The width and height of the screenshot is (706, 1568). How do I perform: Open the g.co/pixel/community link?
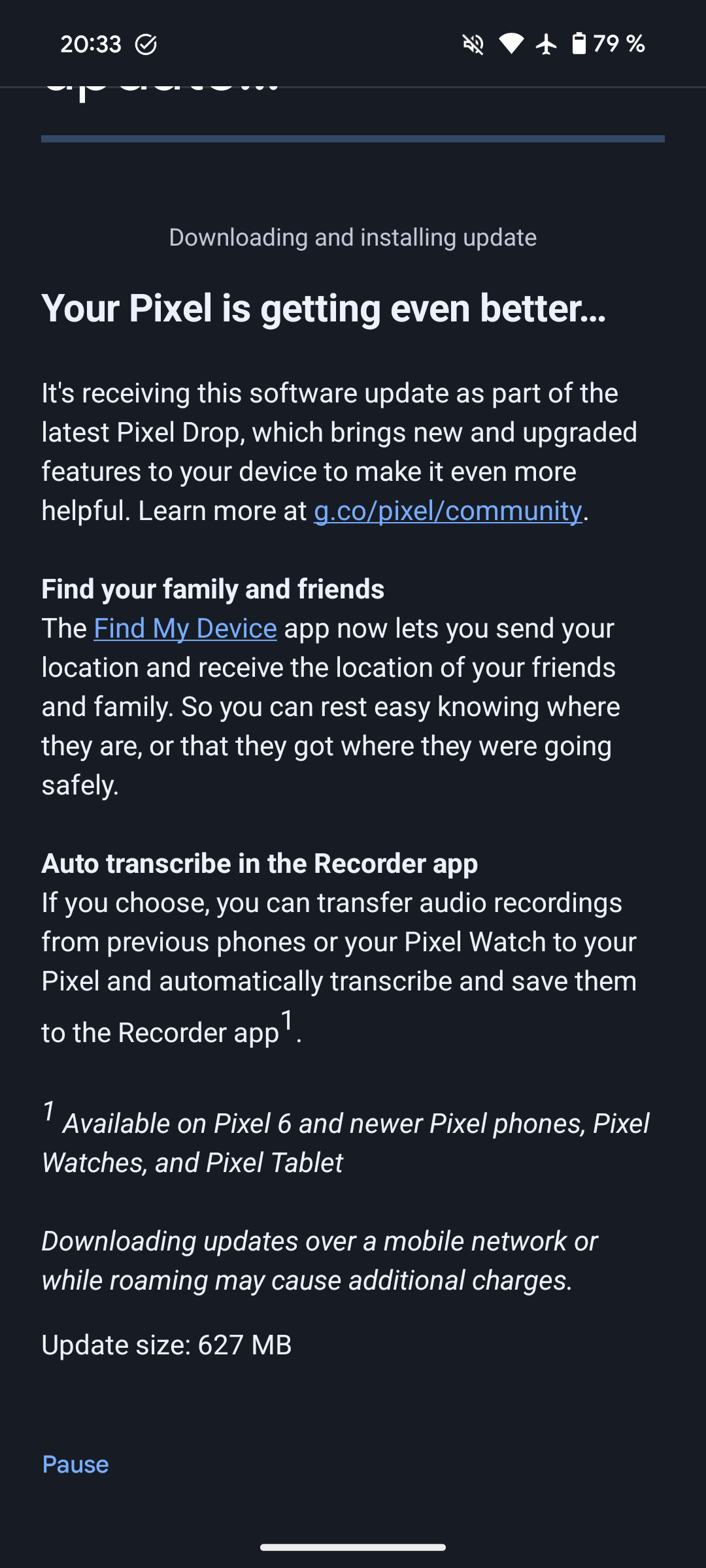pos(448,511)
